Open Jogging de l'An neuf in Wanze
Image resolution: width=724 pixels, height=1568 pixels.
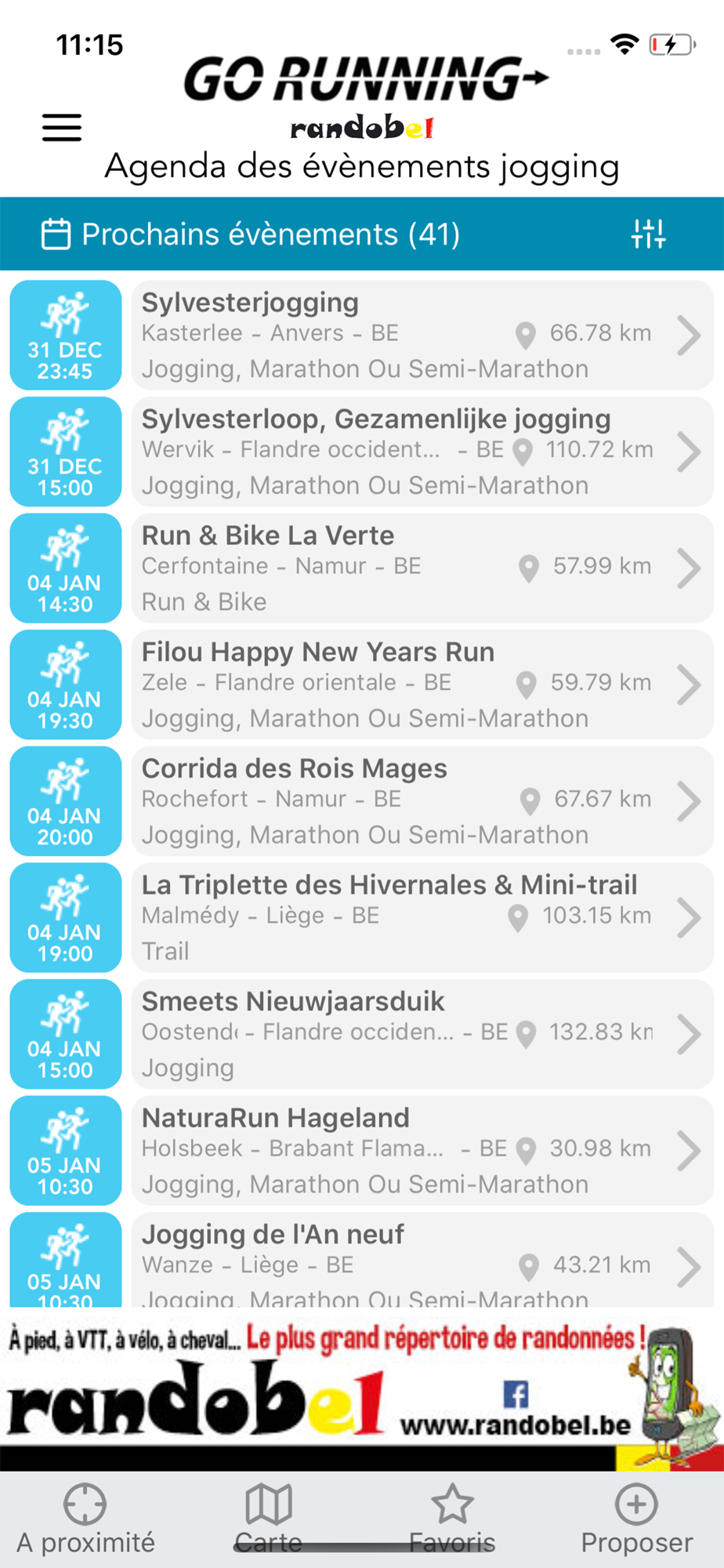(422, 1260)
